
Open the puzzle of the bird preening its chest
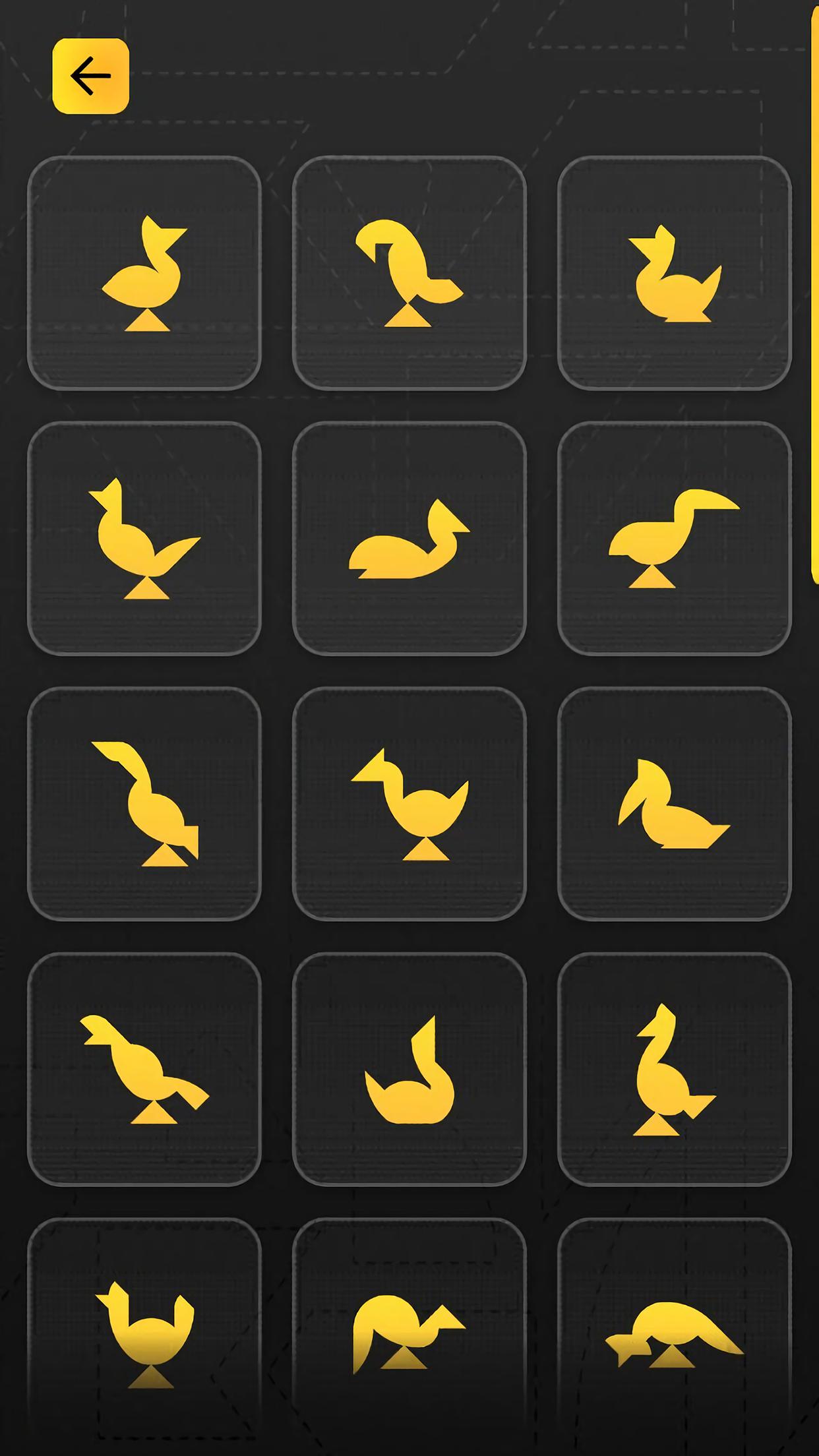click(x=409, y=273)
